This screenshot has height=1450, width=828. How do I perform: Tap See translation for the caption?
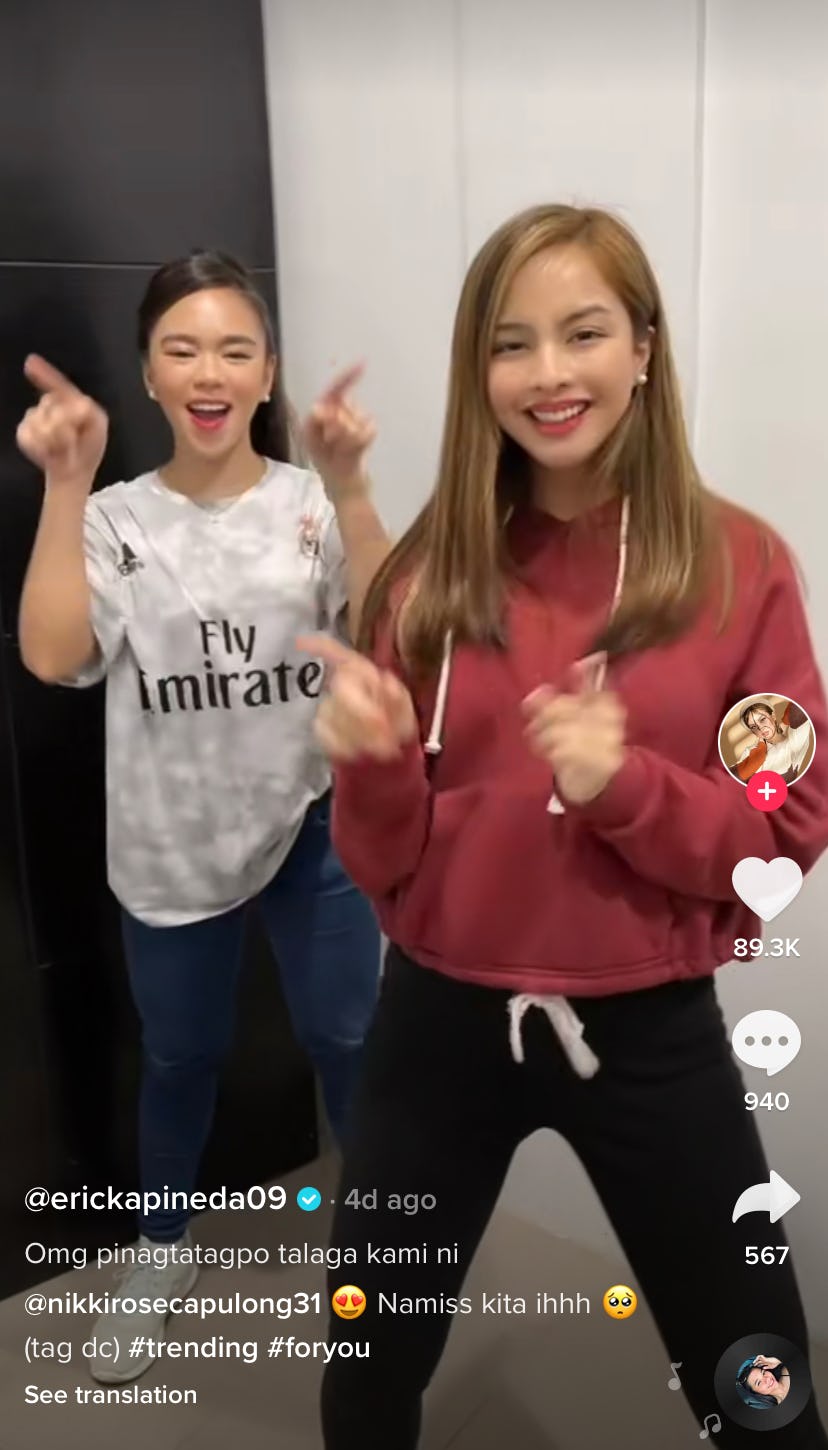coord(110,1394)
